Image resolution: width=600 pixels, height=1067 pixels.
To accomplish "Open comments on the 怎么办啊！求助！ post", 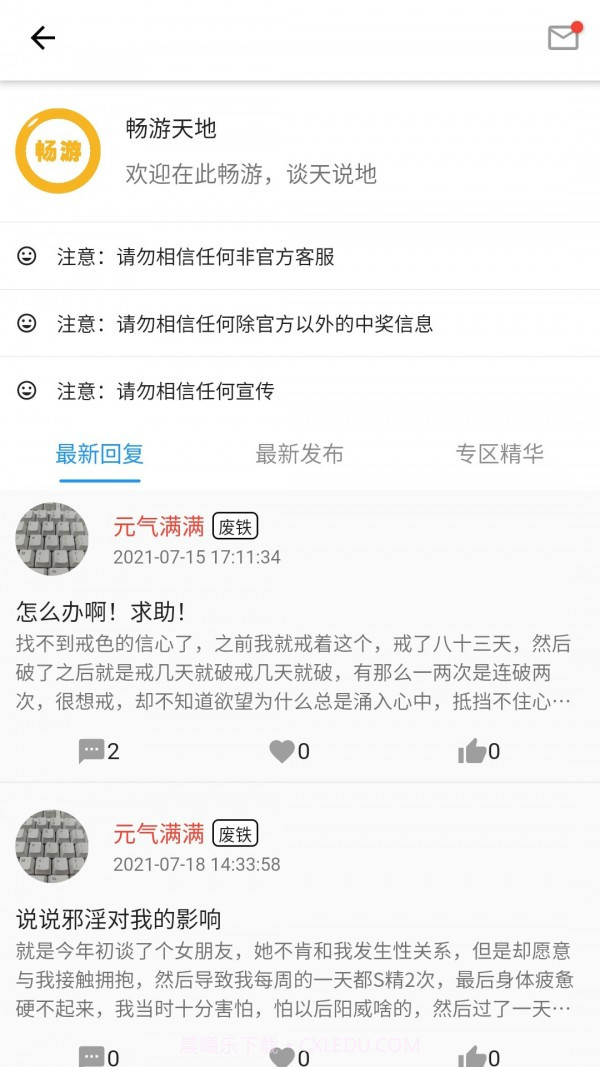I will (98, 751).
